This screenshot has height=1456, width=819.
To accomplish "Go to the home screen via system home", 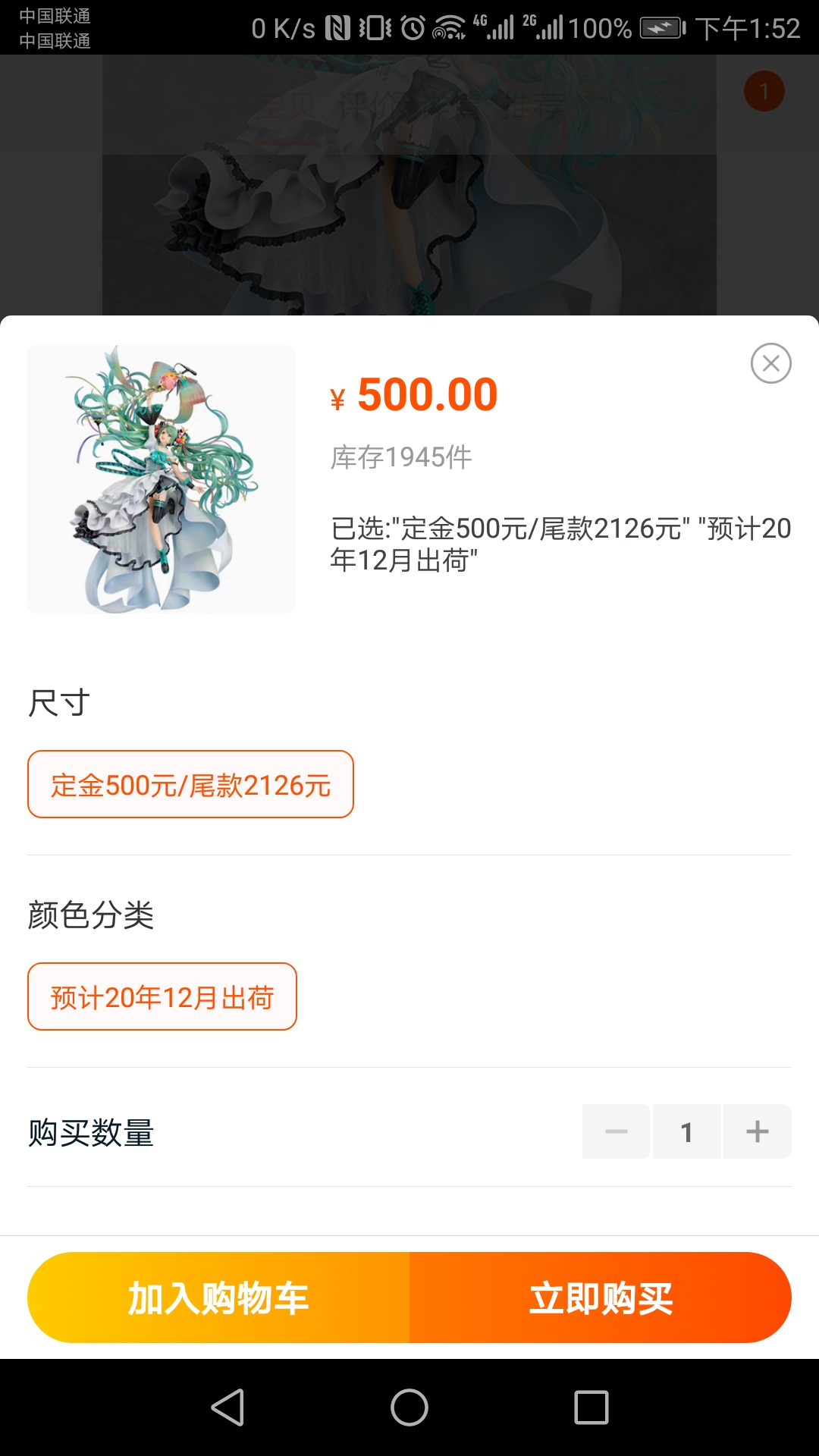I will [409, 1407].
